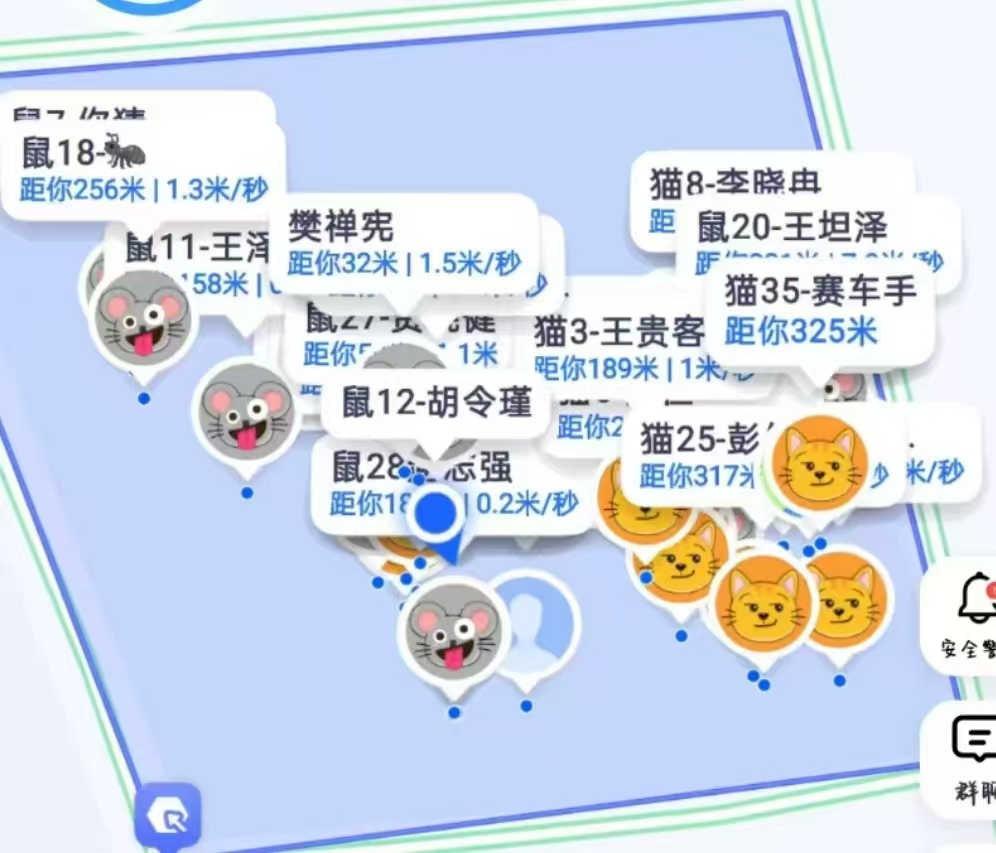996x853 pixels.
Task: Tap the map logo icon at bottom corner
Action: pos(168,816)
